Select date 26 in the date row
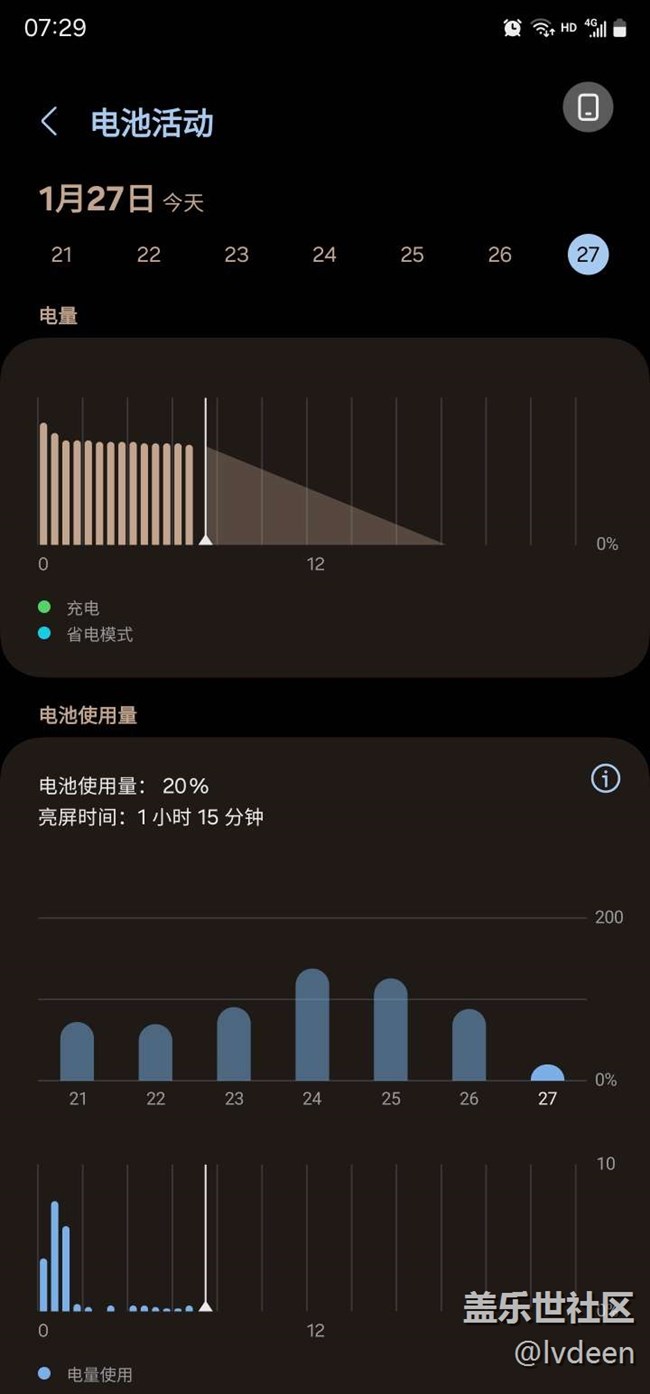 click(500, 254)
